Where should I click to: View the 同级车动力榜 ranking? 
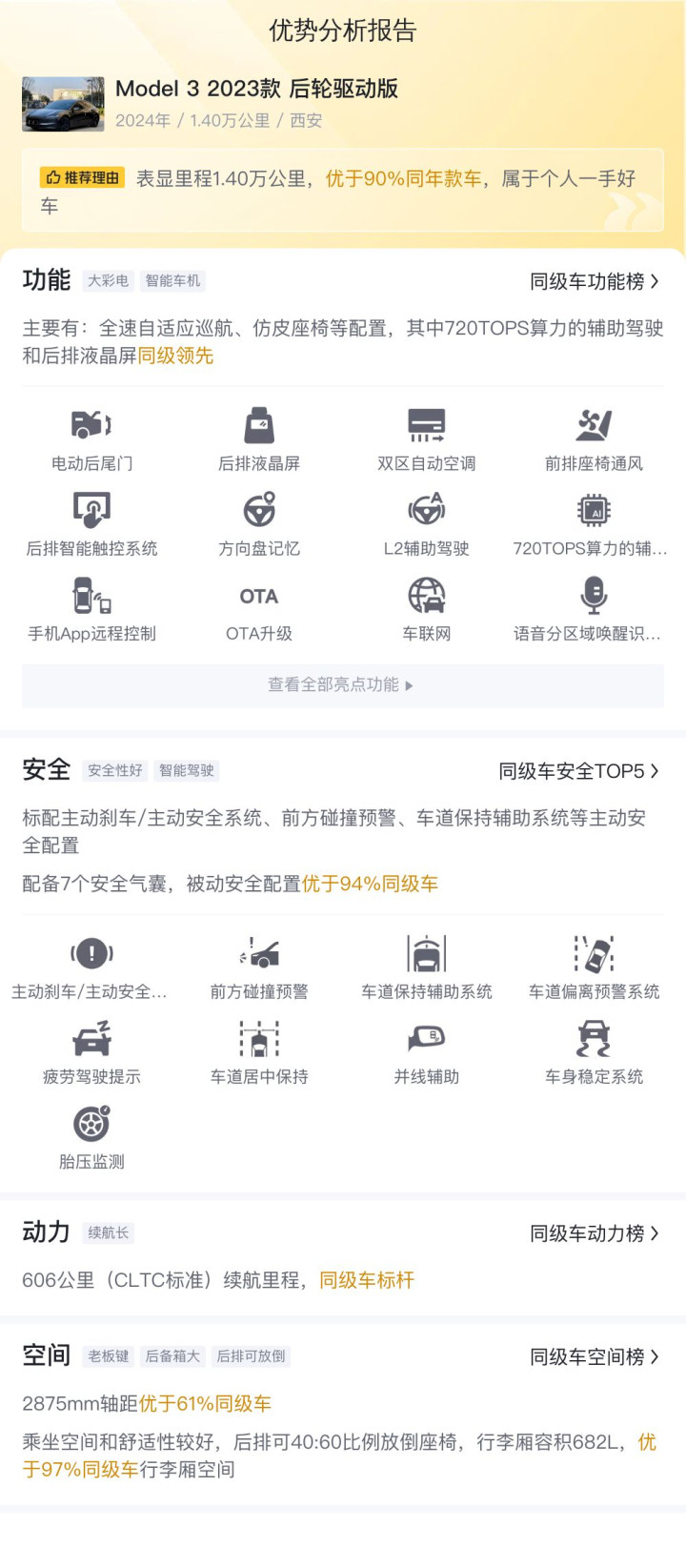click(x=594, y=1233)
